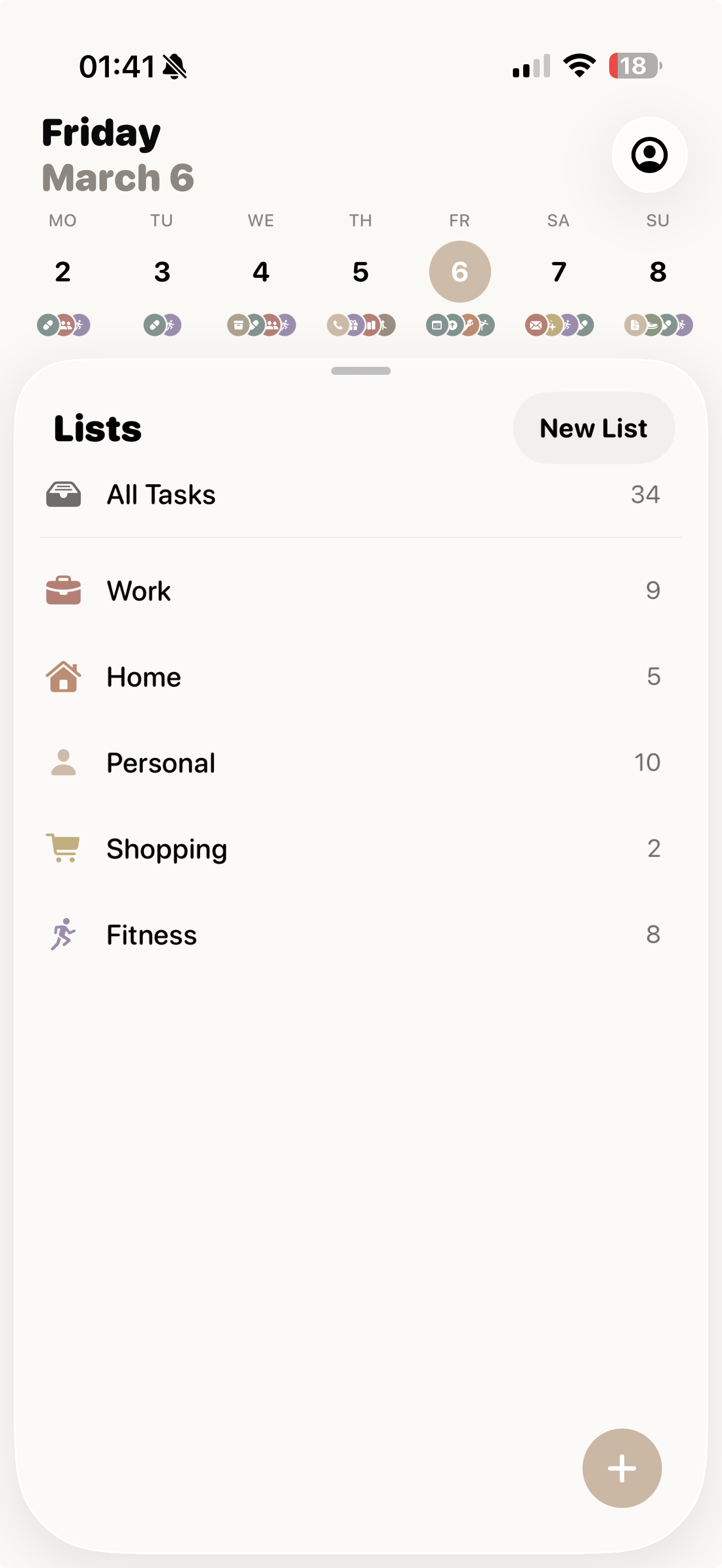
Task: Open the Home list
Action: pos(144,677)
